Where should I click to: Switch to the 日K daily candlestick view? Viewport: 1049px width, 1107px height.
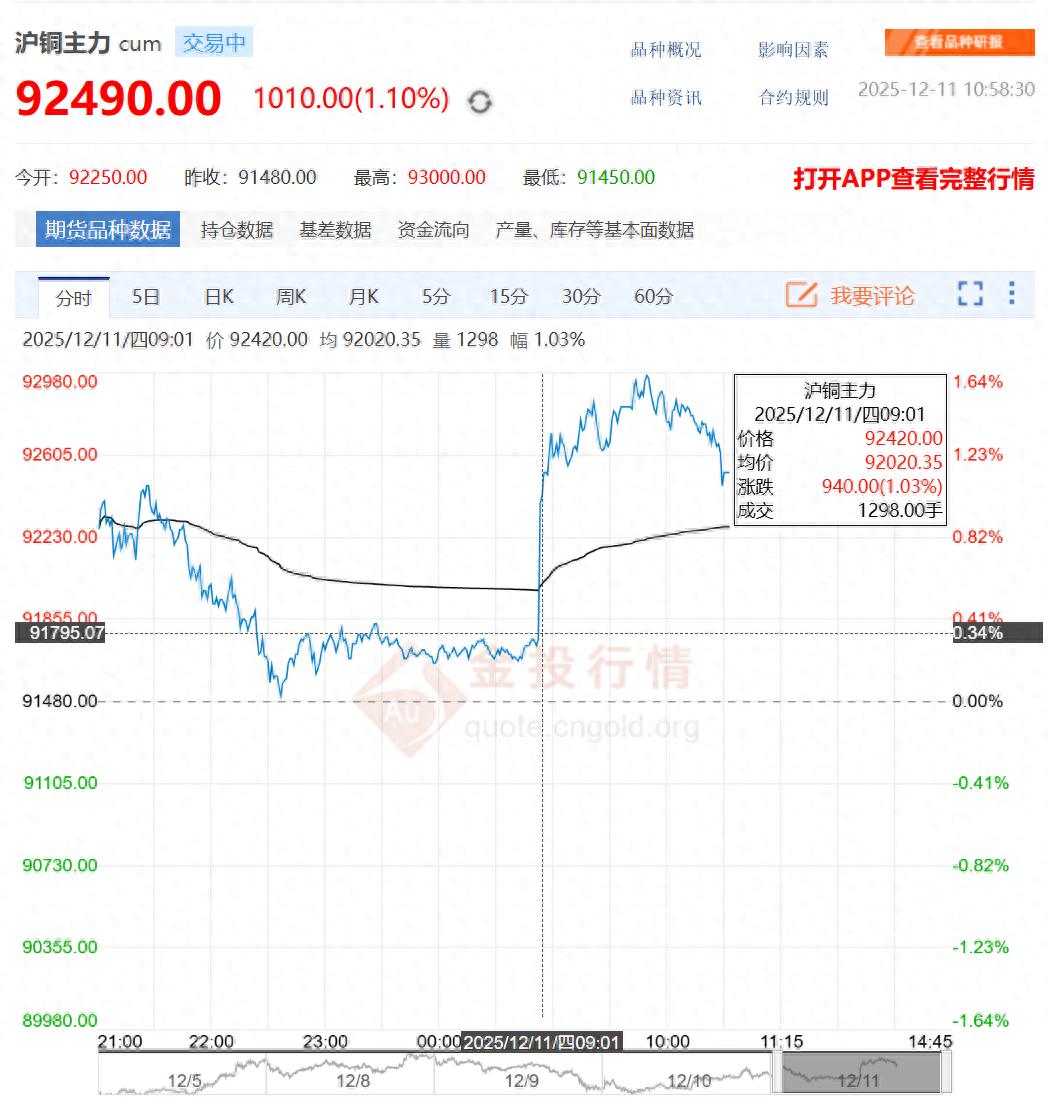[x=217, y=296]
